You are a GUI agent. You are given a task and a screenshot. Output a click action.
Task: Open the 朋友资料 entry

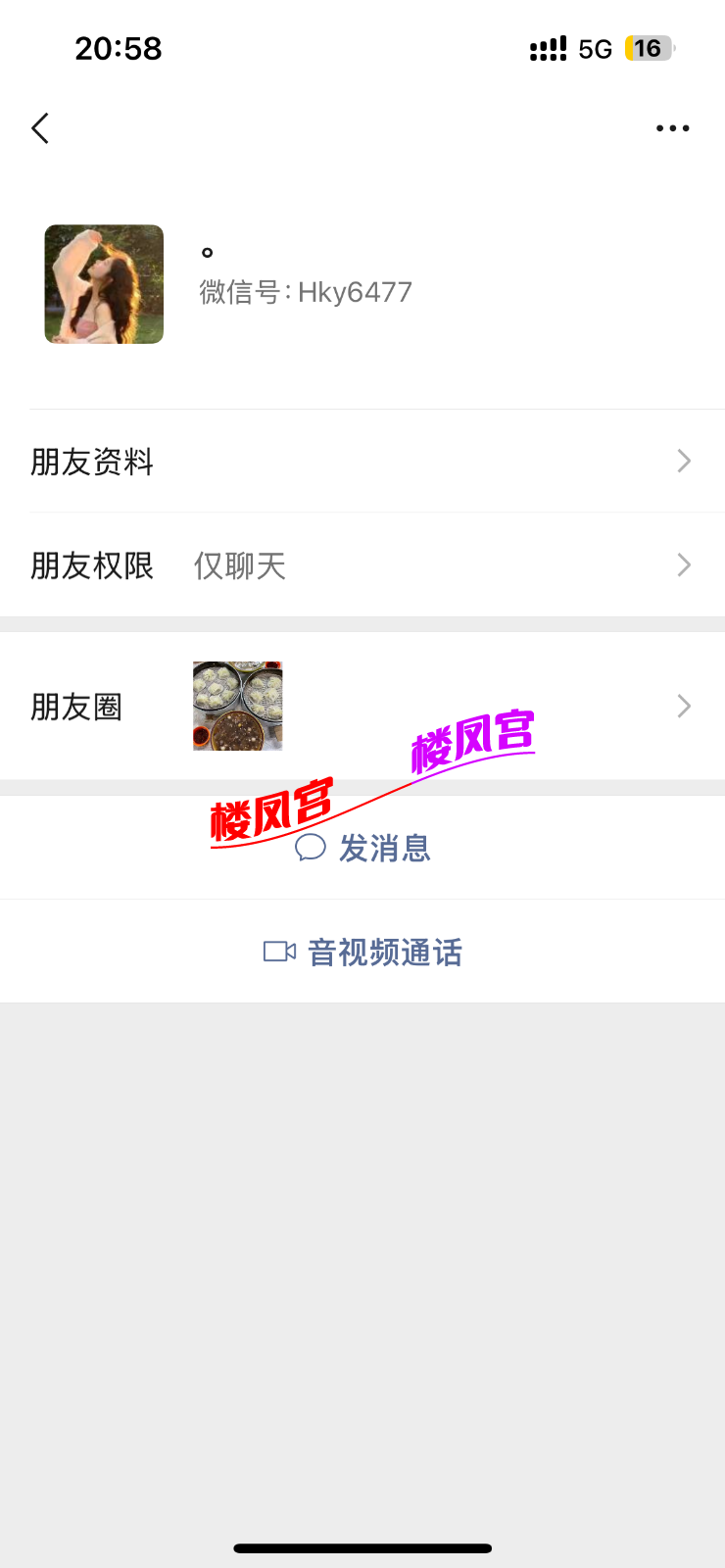point(92,461)
